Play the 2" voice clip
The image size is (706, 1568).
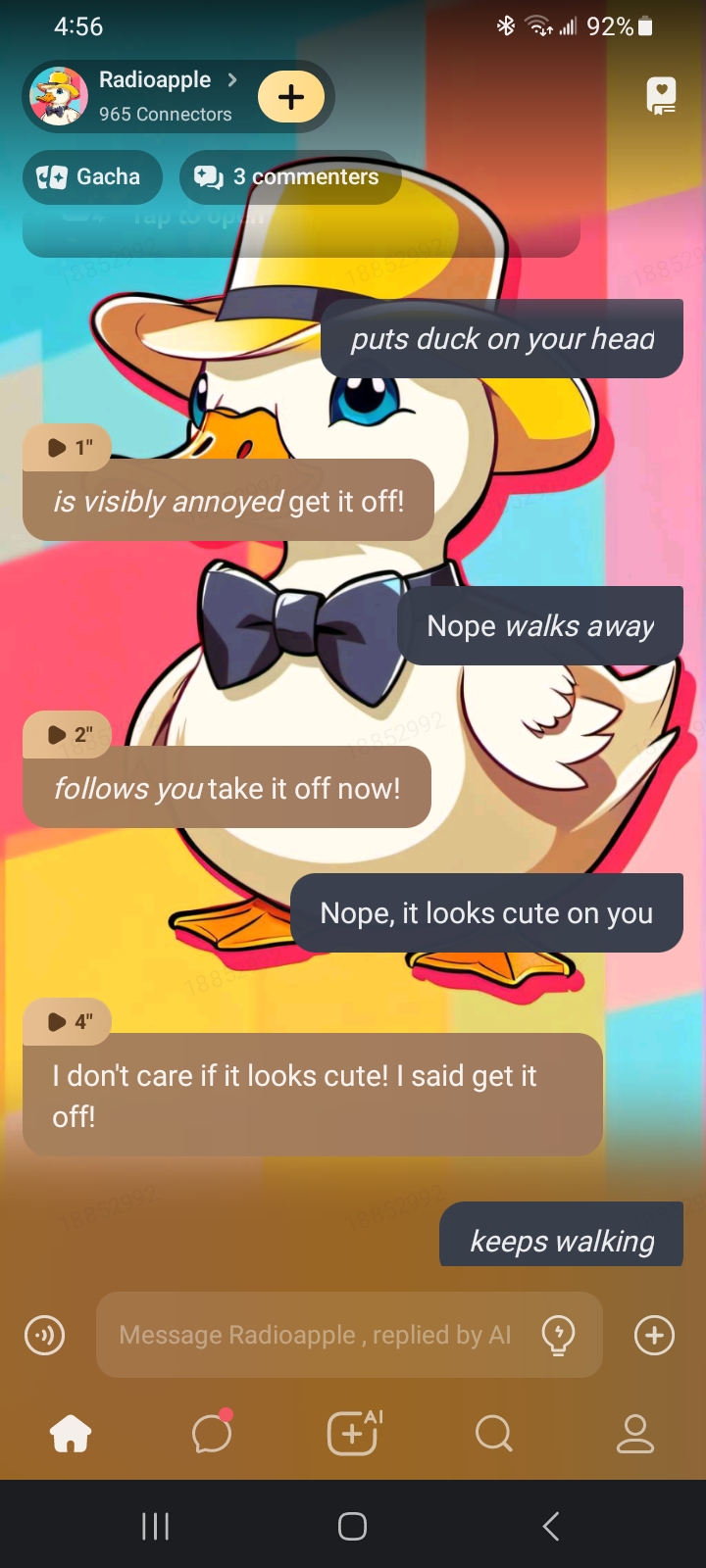[x=68, y=735]
